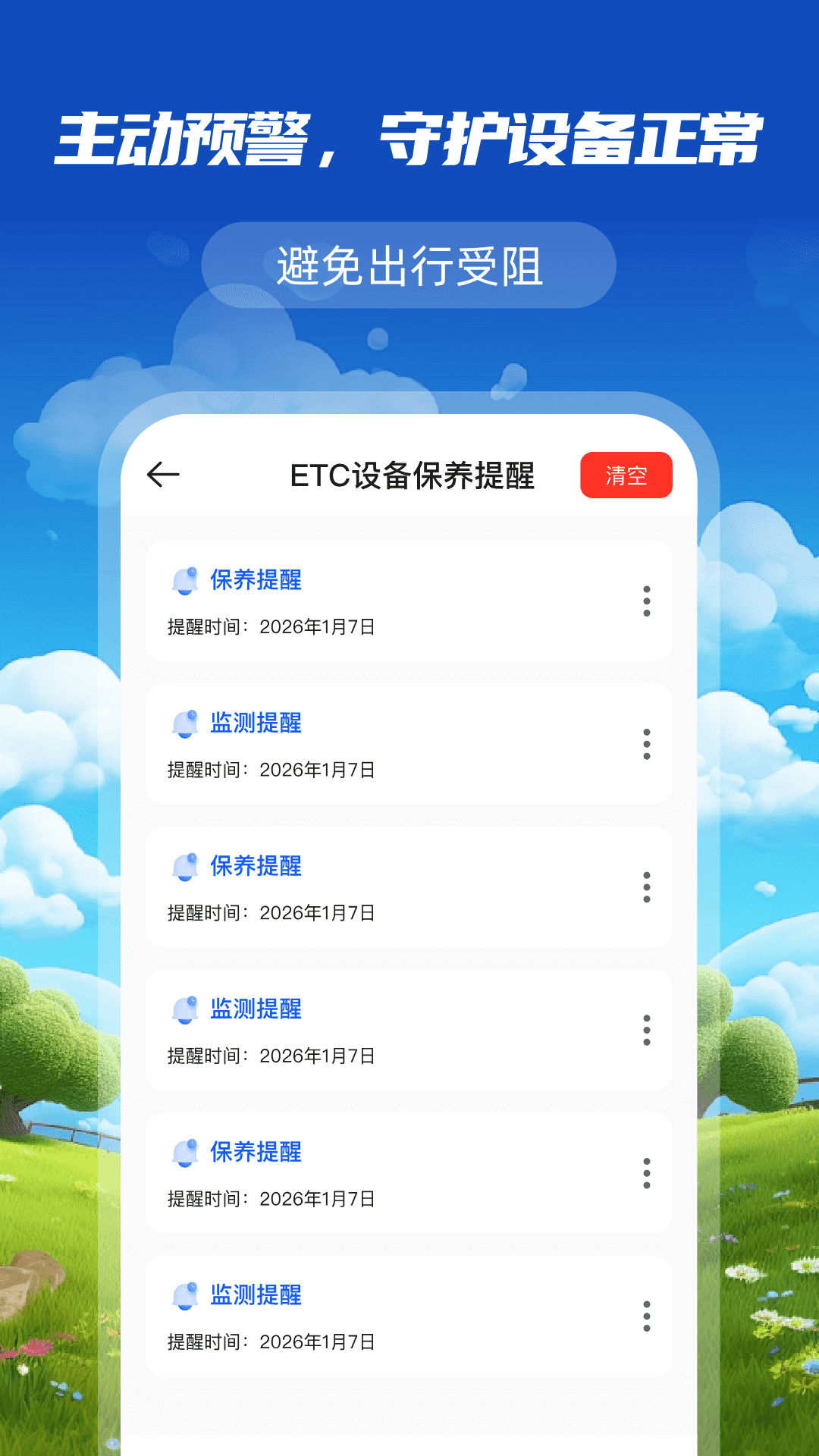Click the bell icon on second 保养提醒 card
Viewport: 819px width, 1456px height.
tap(184, 866)
